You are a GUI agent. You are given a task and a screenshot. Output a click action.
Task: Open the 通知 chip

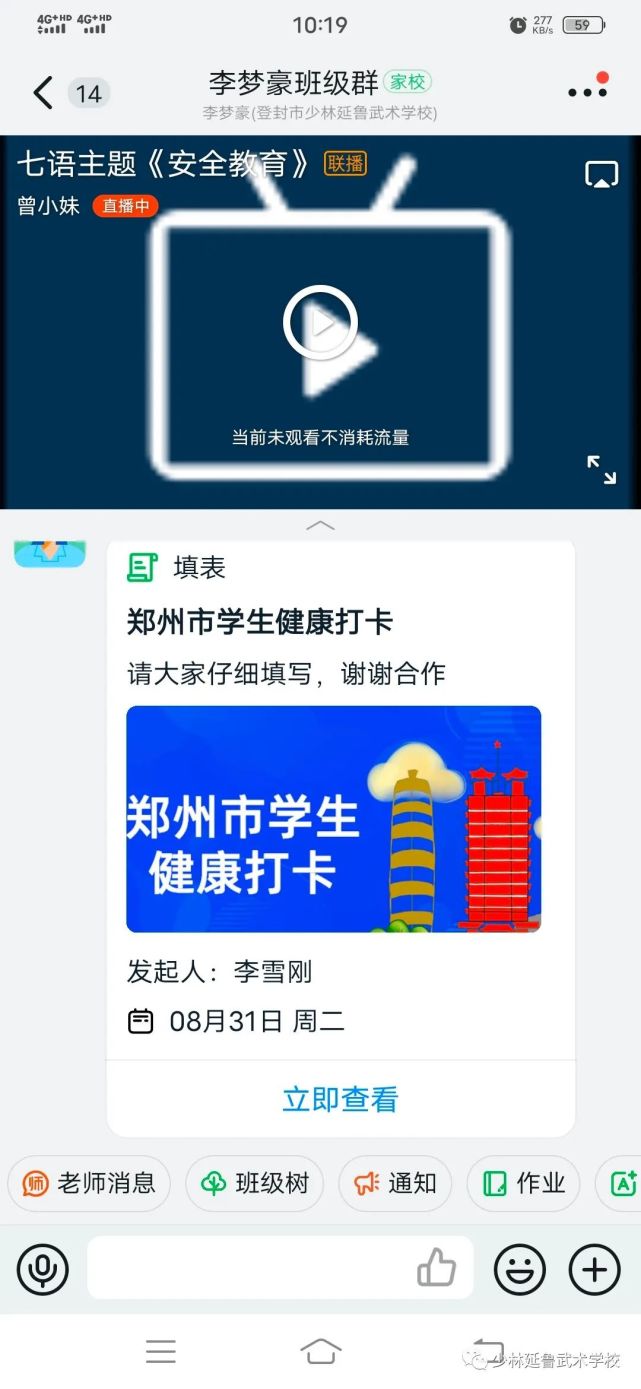point(395,1184)
